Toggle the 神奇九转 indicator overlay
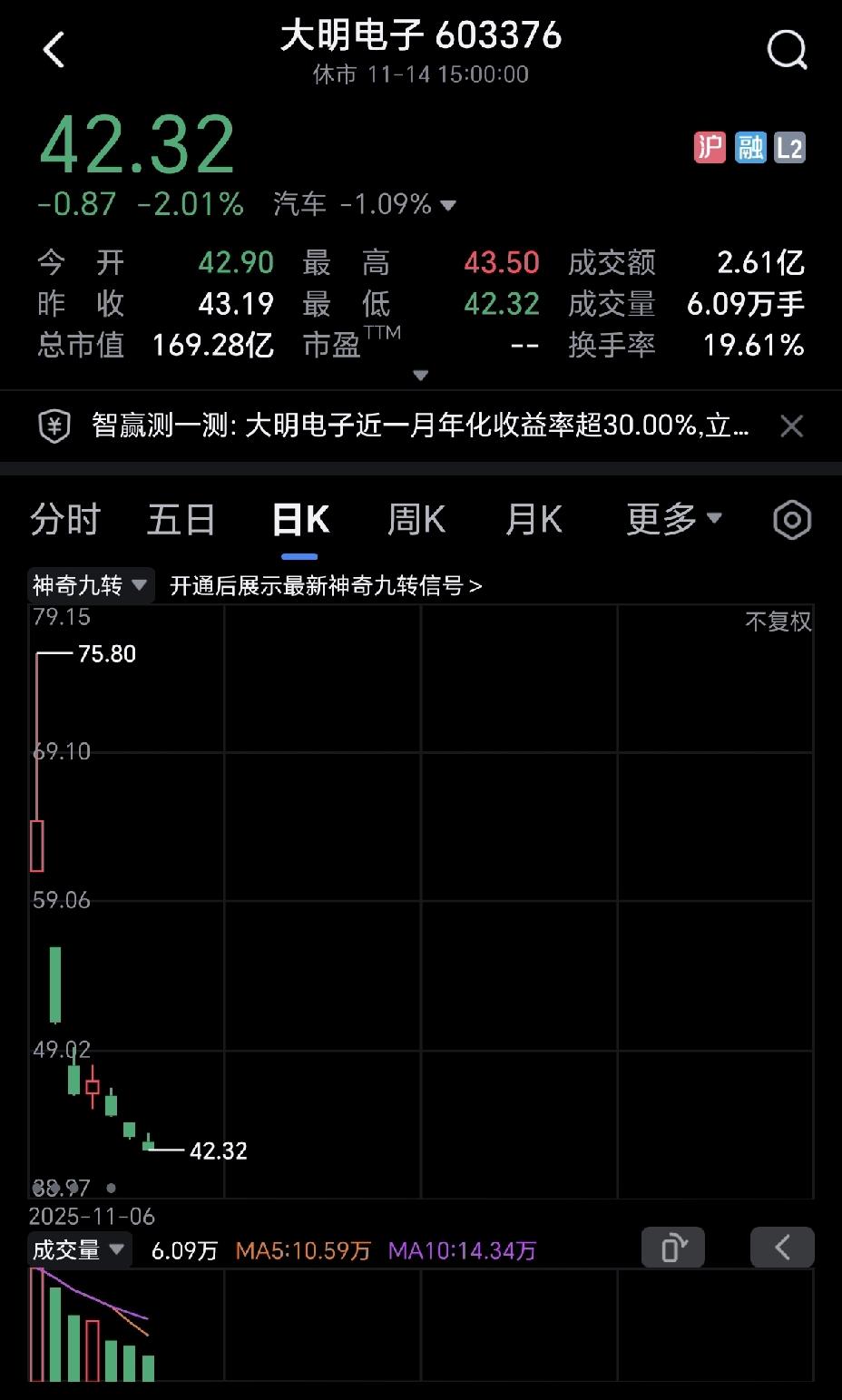 tap(90, 585)
